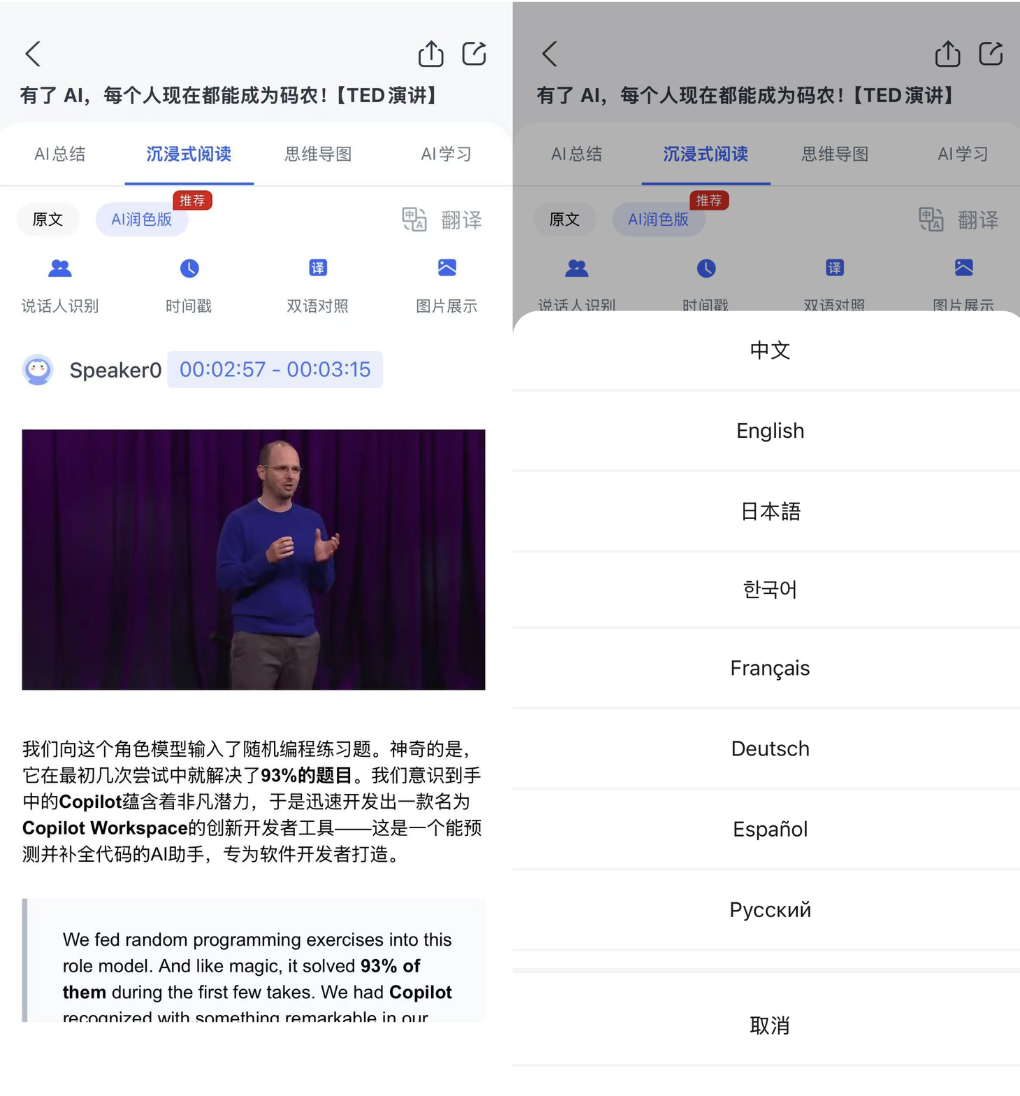Pick 日本語 in the language picker
This screenshot has height=1096, width=1020.
pyautogui.click(x=769, y=510)
